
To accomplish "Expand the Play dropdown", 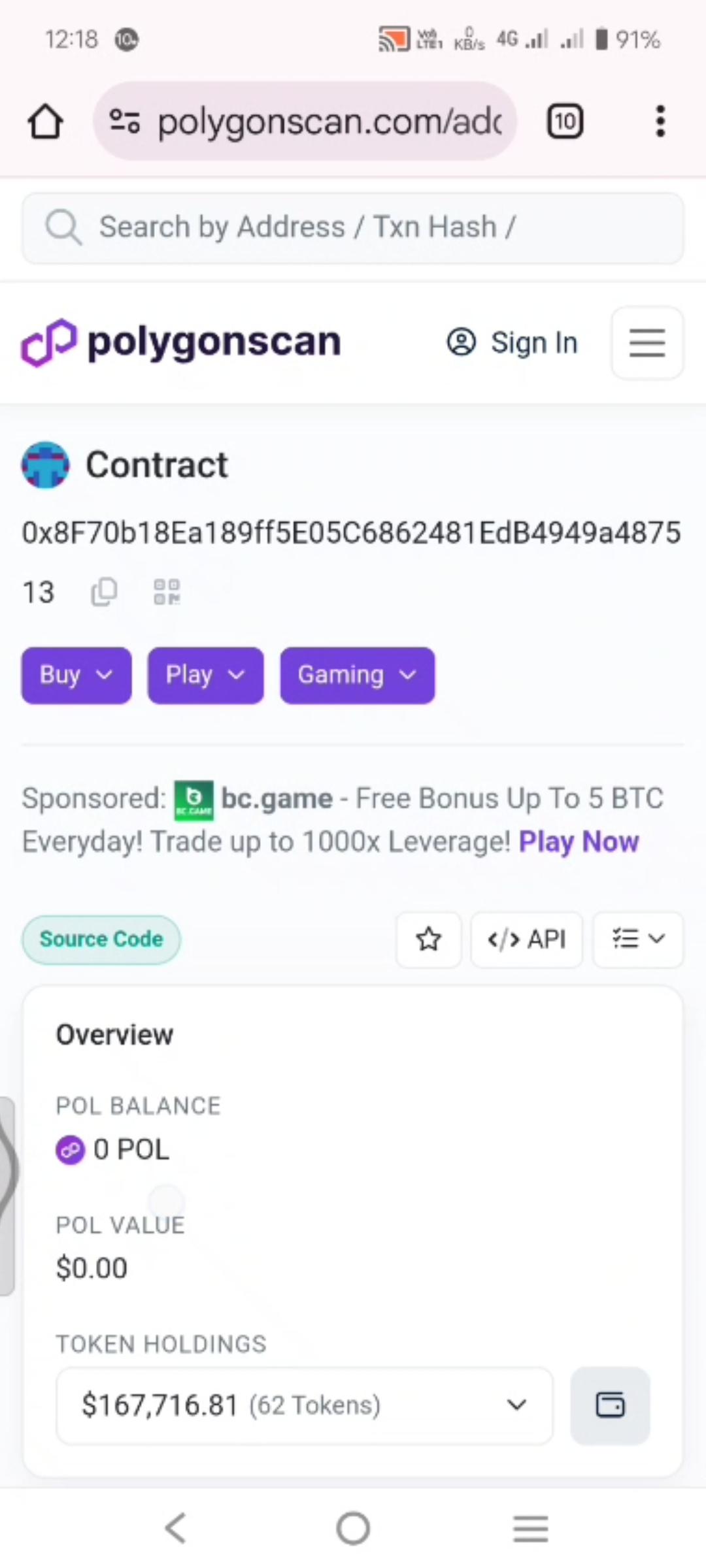I will 205,675.
